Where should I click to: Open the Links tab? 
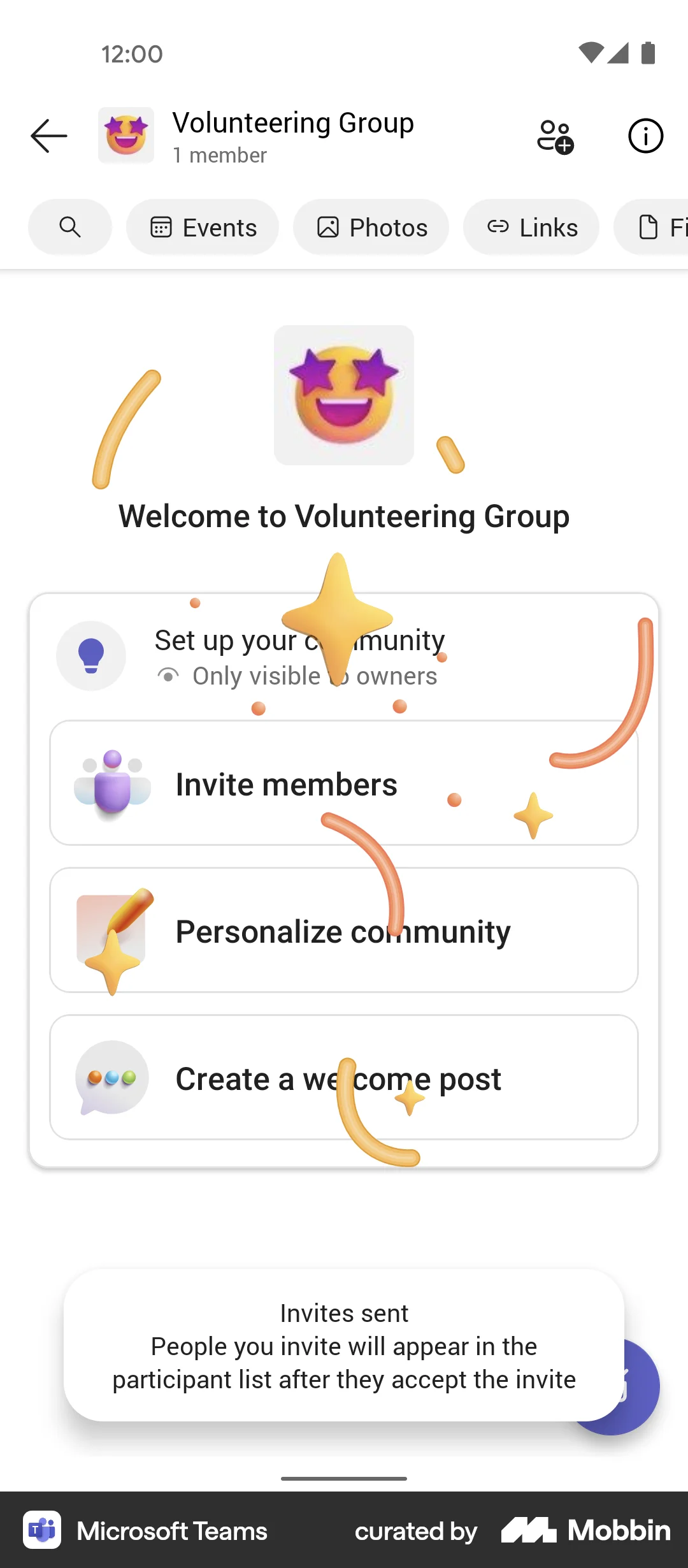[x=531, y=226]
